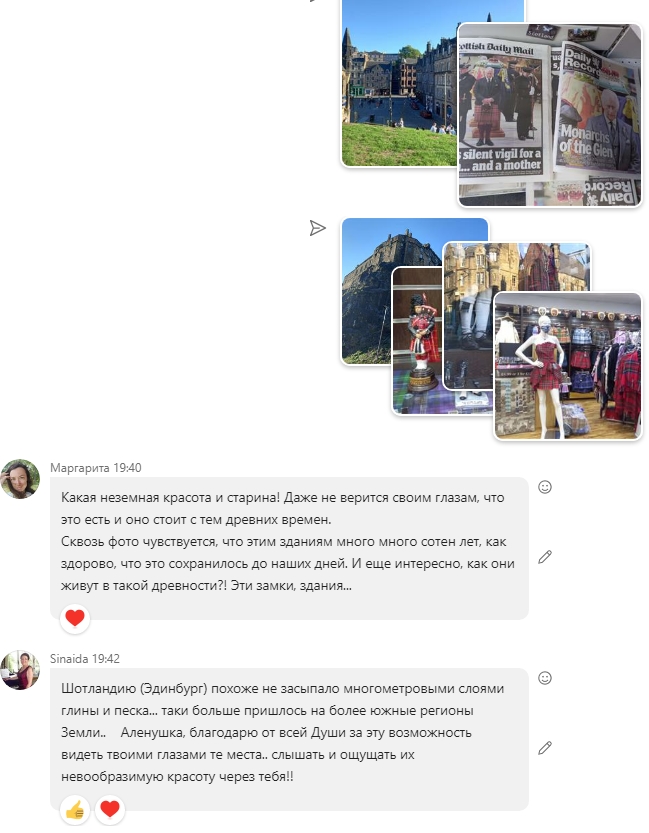
Task: Add an emoji reaction to Sinaida's message
Action: click(x=545, y=678)
